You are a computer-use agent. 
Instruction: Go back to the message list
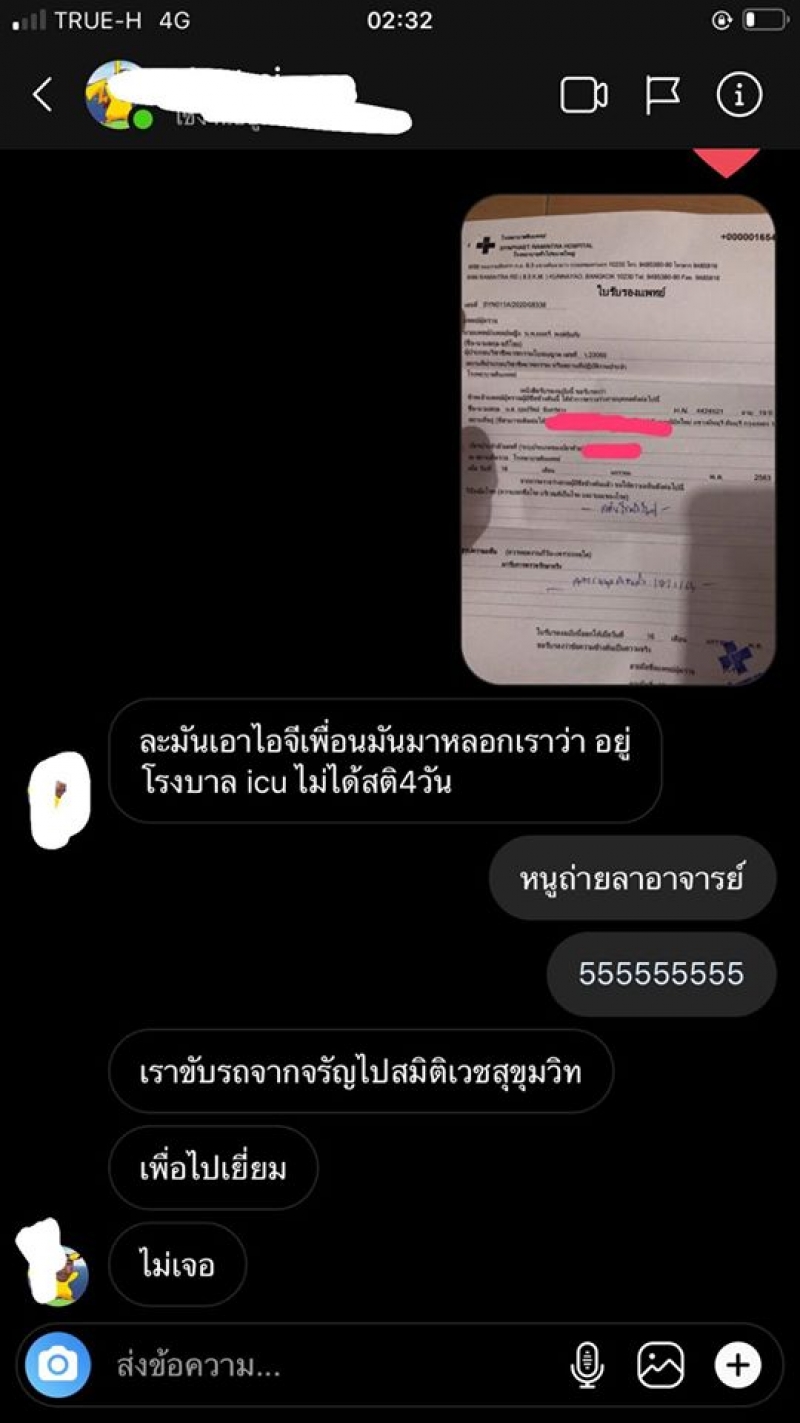42,96
